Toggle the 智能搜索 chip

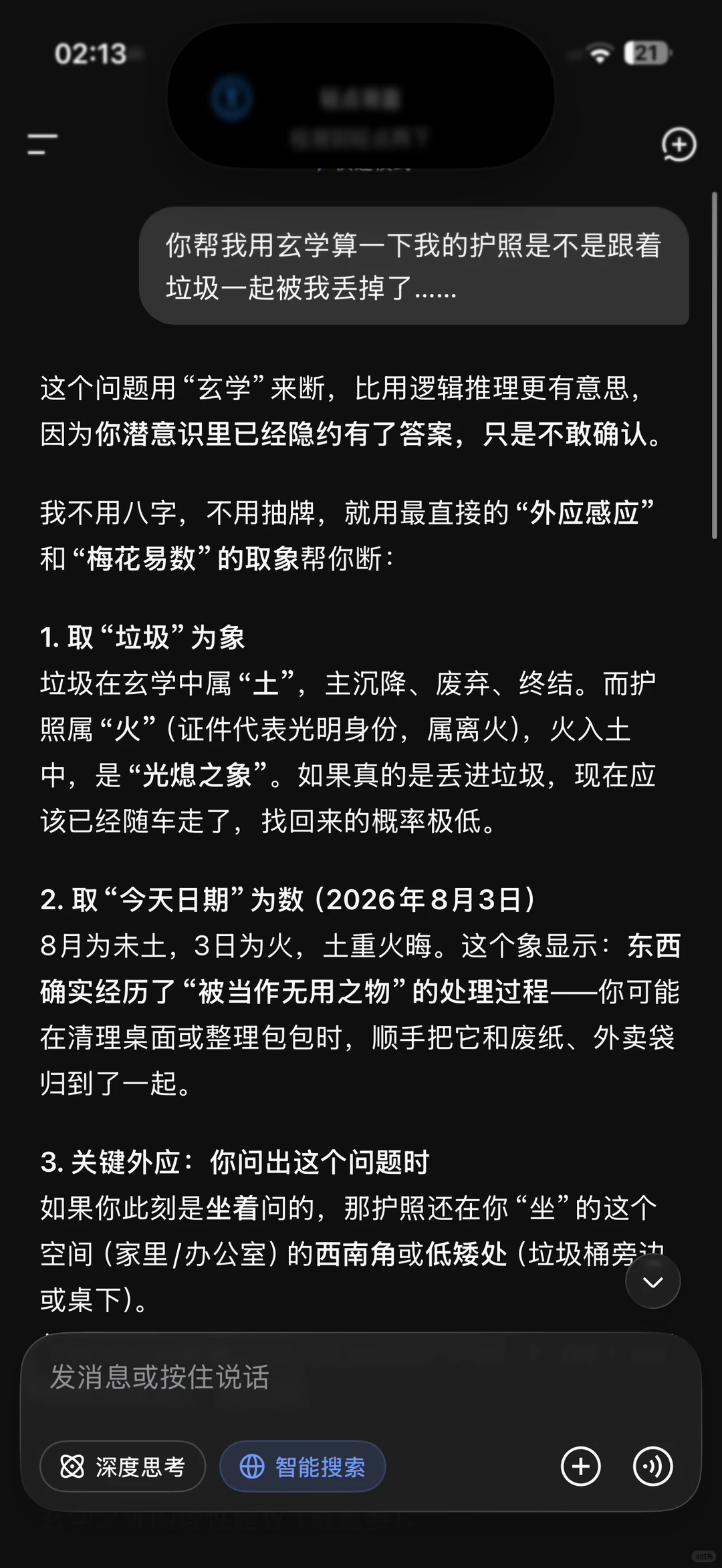pos(303,1466)
